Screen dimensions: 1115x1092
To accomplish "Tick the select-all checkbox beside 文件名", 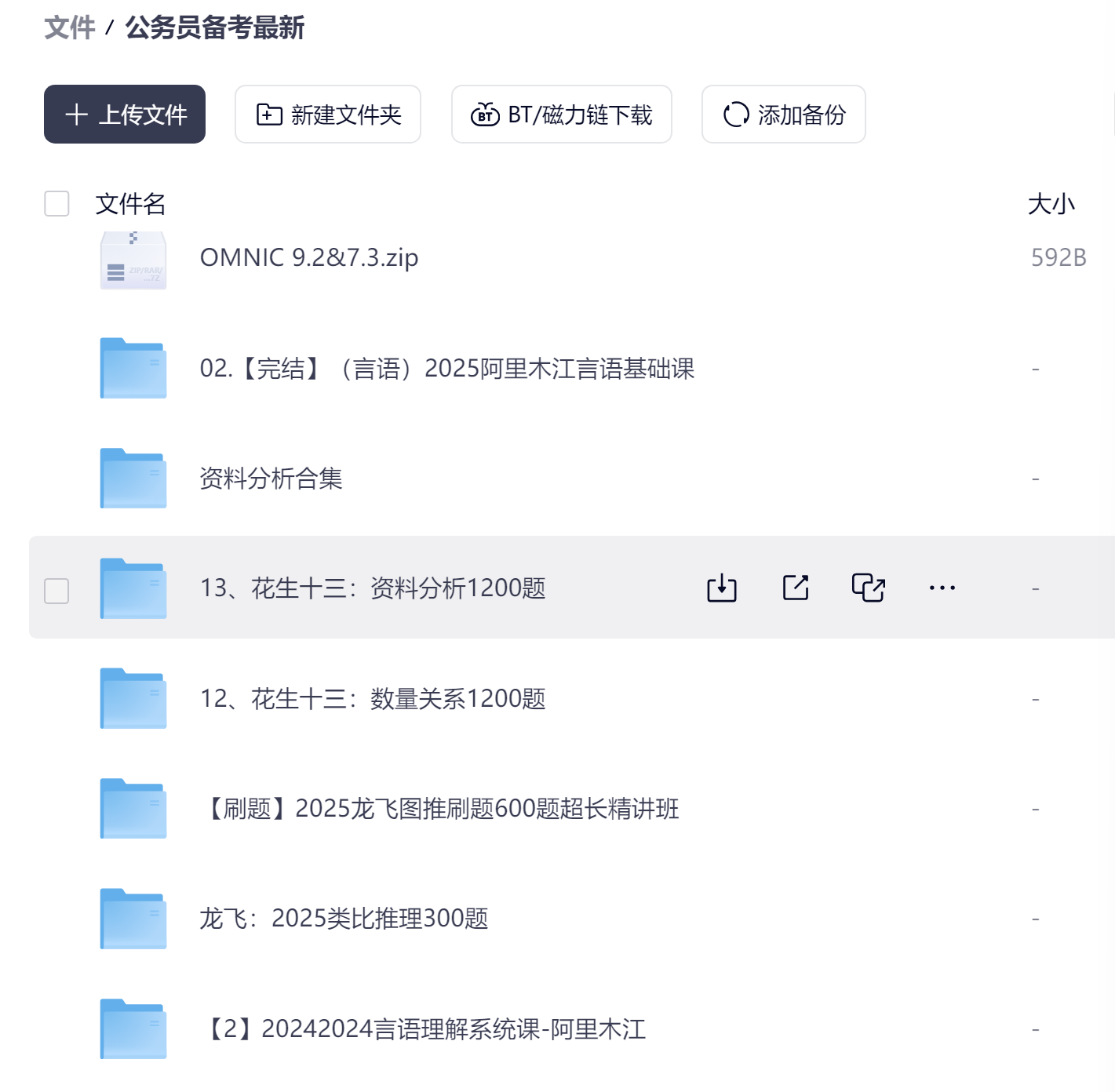I will tap(56, 204).
